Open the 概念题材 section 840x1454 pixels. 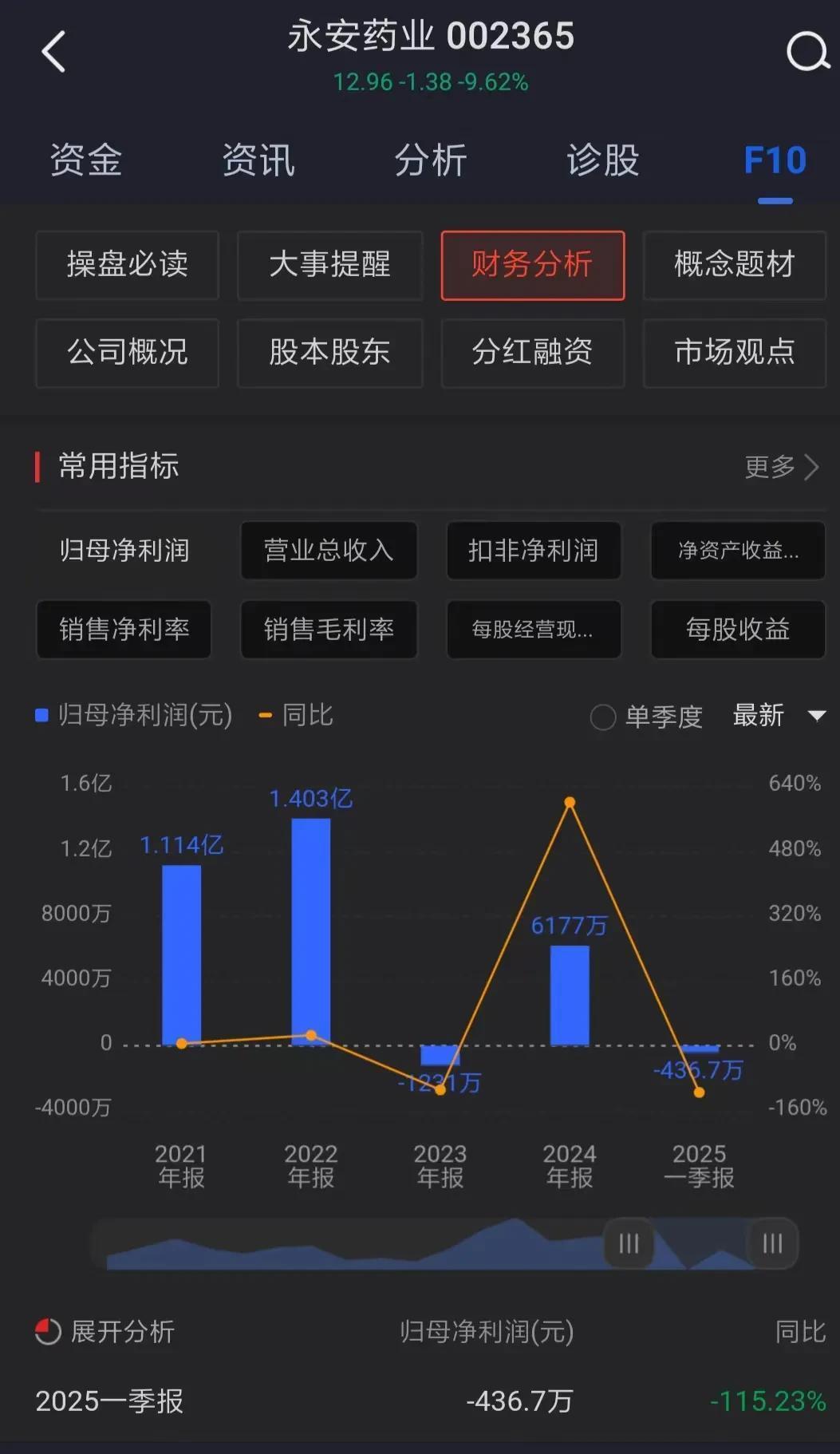click(735, 265)
